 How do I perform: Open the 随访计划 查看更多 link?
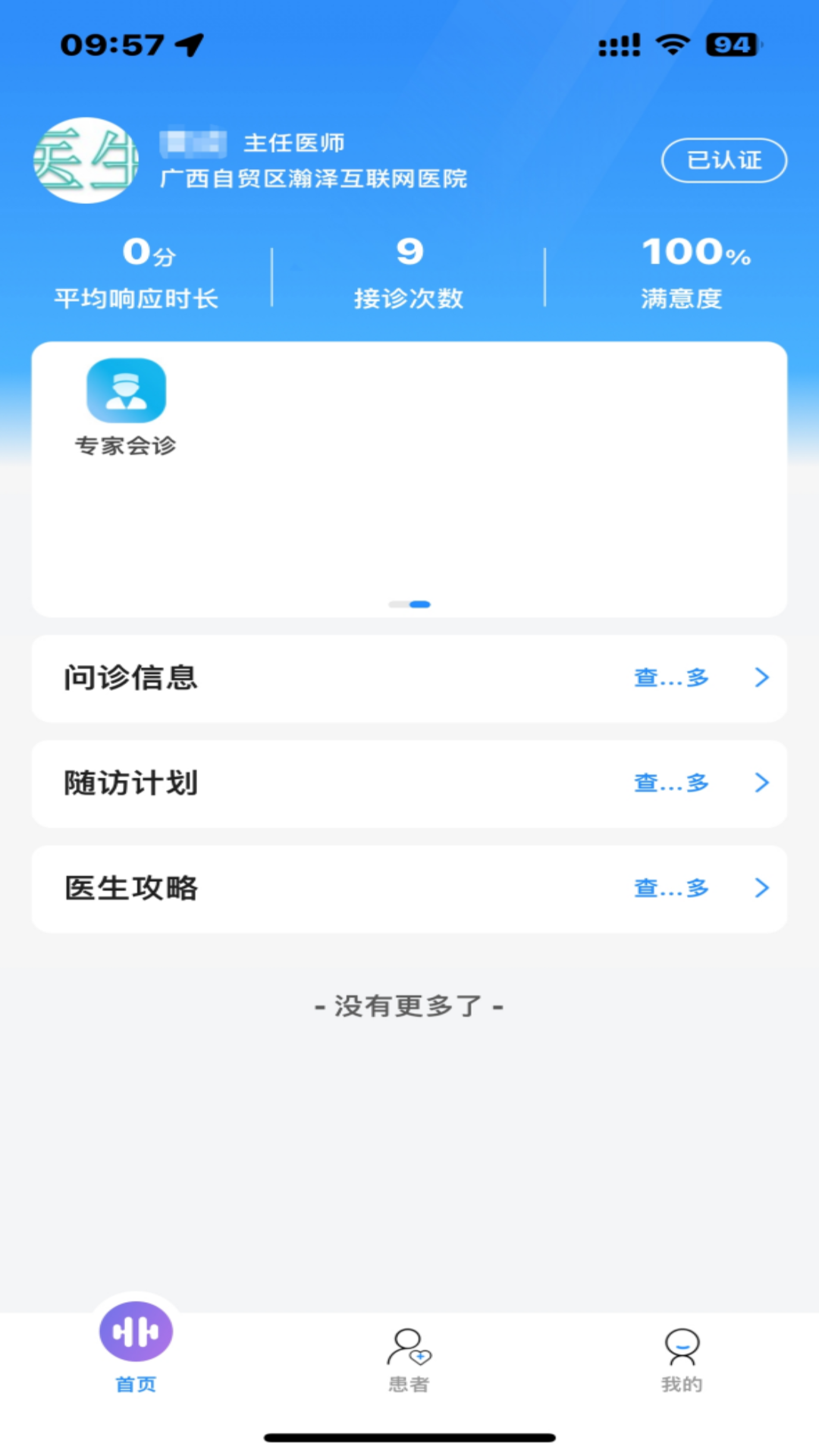670,783
